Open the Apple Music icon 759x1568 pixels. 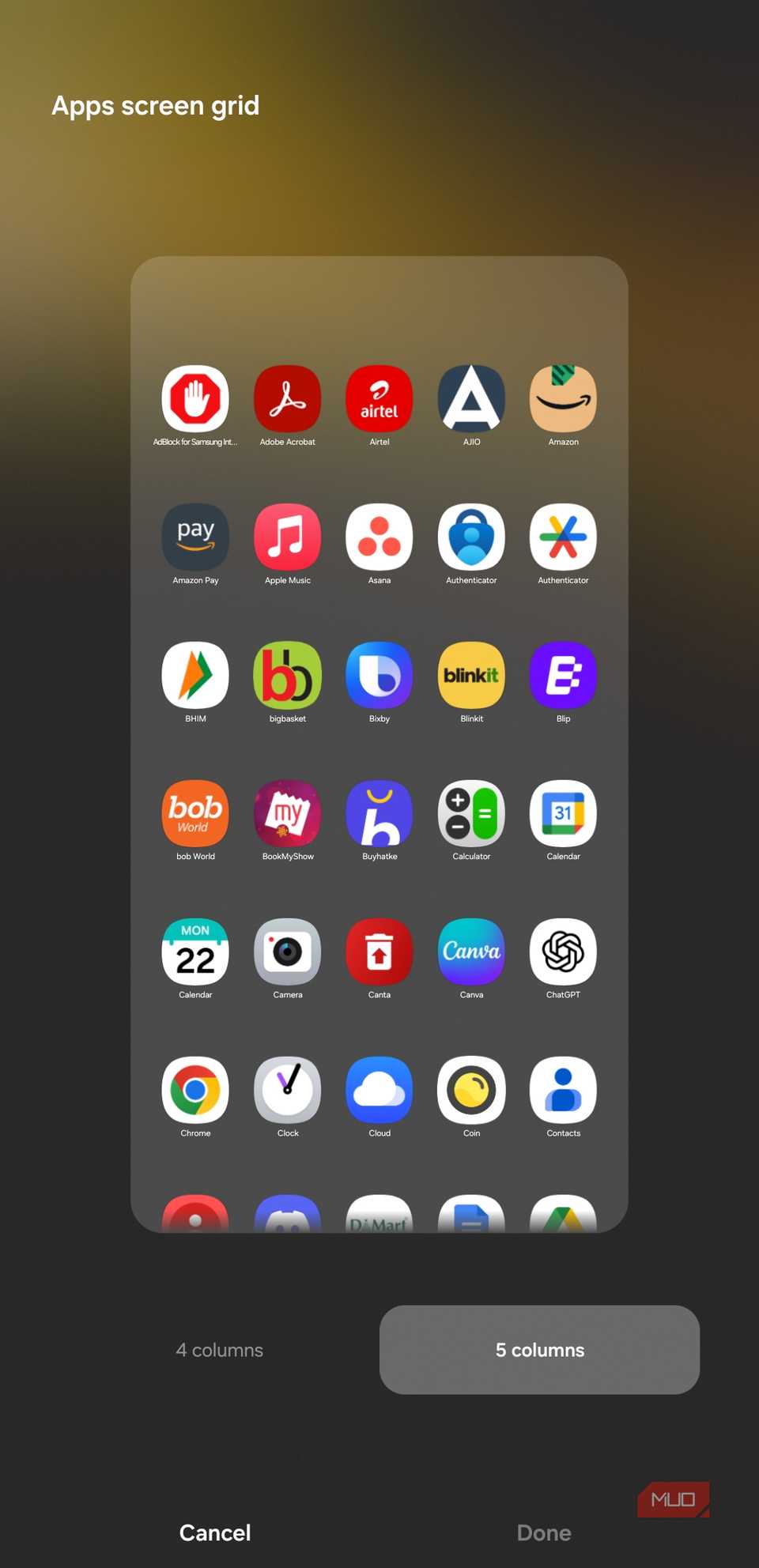287,536
